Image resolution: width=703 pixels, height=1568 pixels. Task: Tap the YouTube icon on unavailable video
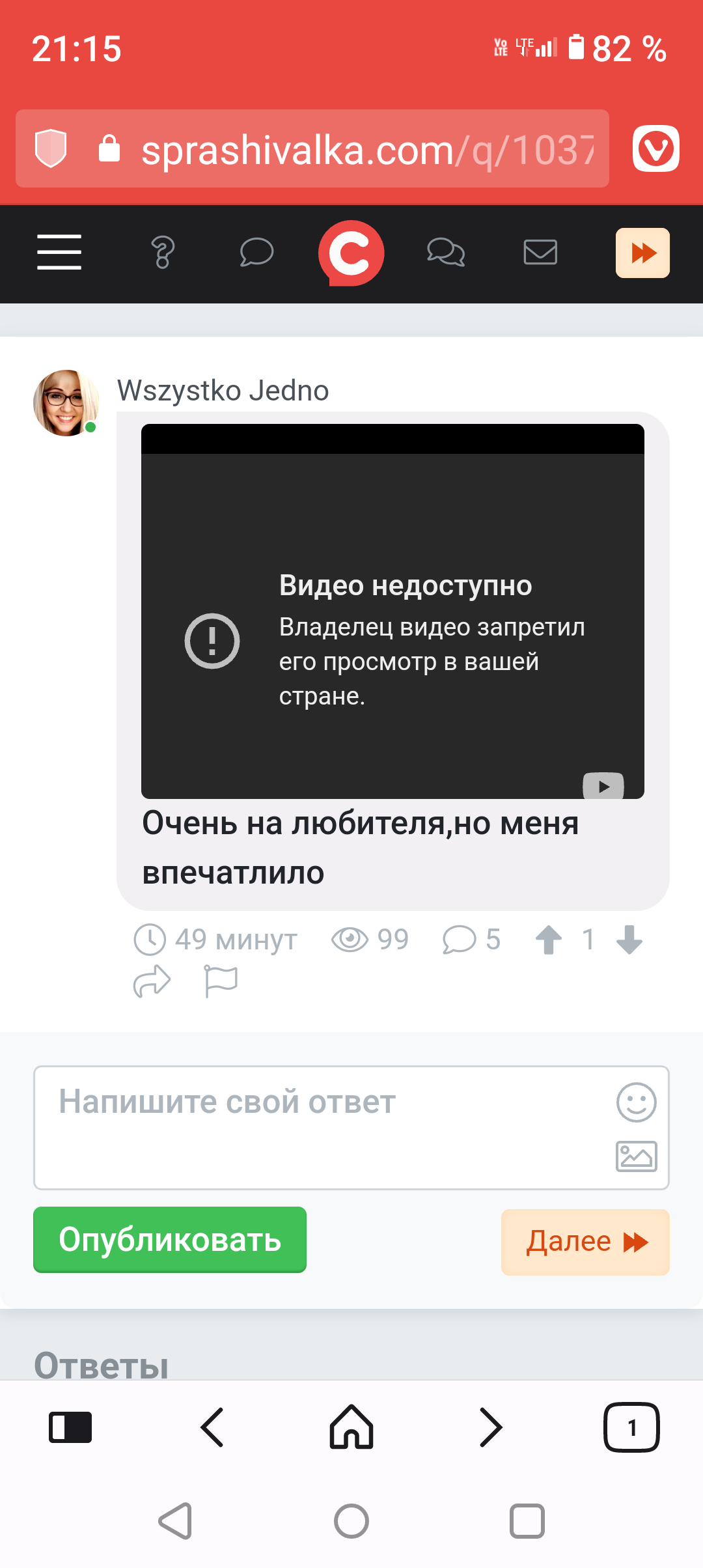click(603, 786)
